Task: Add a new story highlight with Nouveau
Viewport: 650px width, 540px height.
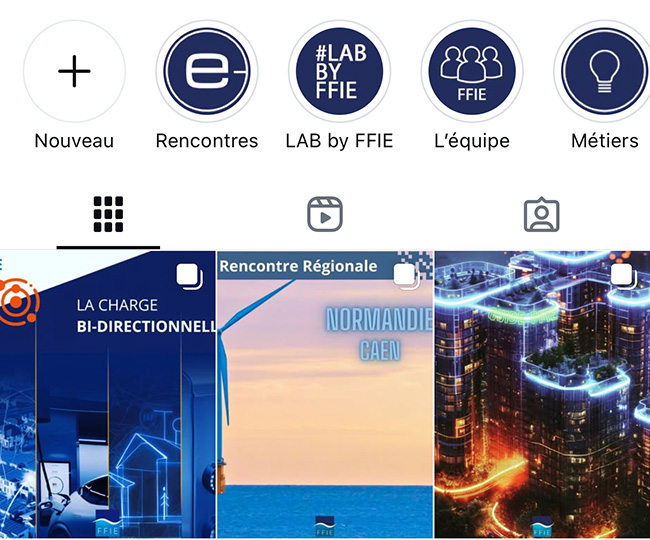Action: (x=74, y=72)
